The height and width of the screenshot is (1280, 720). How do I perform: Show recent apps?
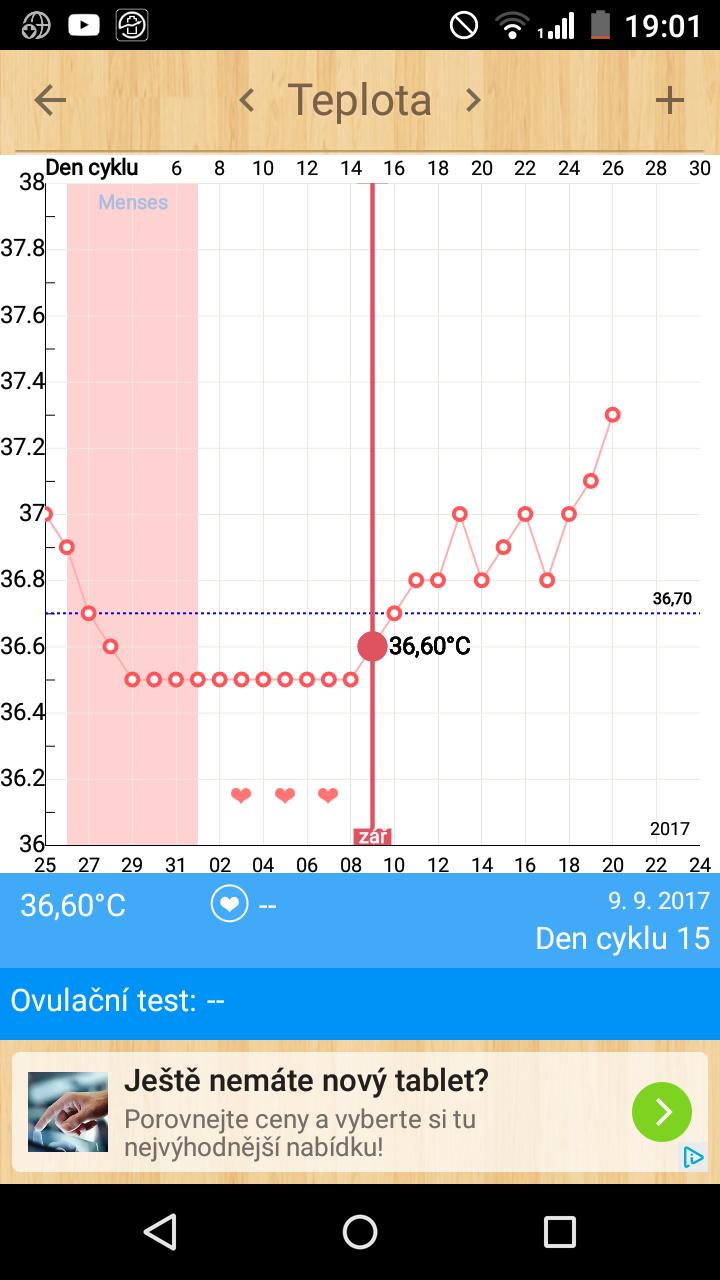click(559, 1232)
